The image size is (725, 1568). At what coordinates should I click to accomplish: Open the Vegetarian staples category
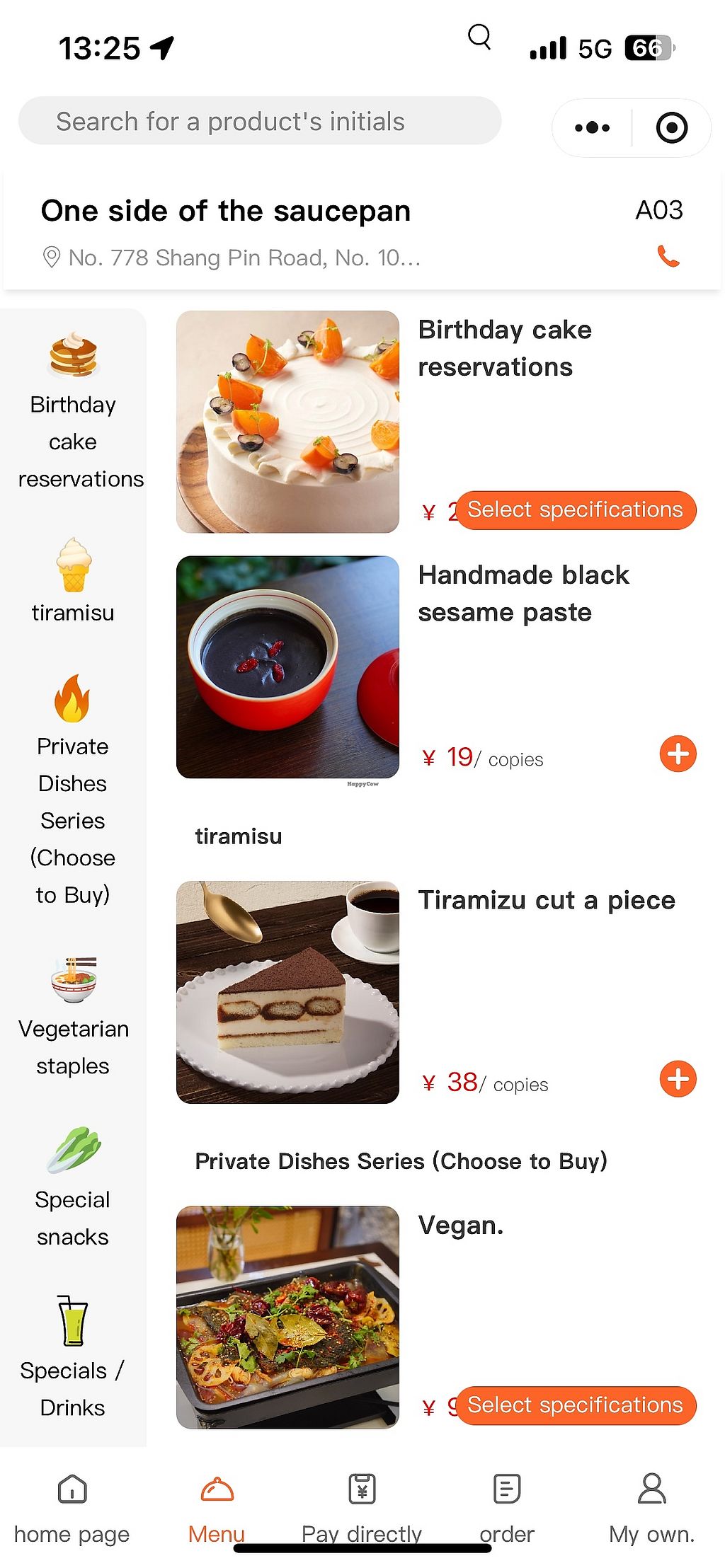pyautogui.click(x=73, y=1018)
